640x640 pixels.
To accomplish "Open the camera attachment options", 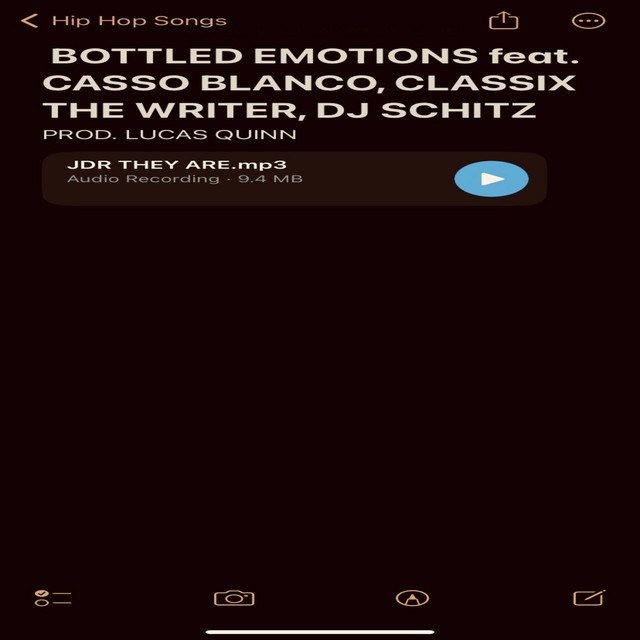I will tap(234, 598).
